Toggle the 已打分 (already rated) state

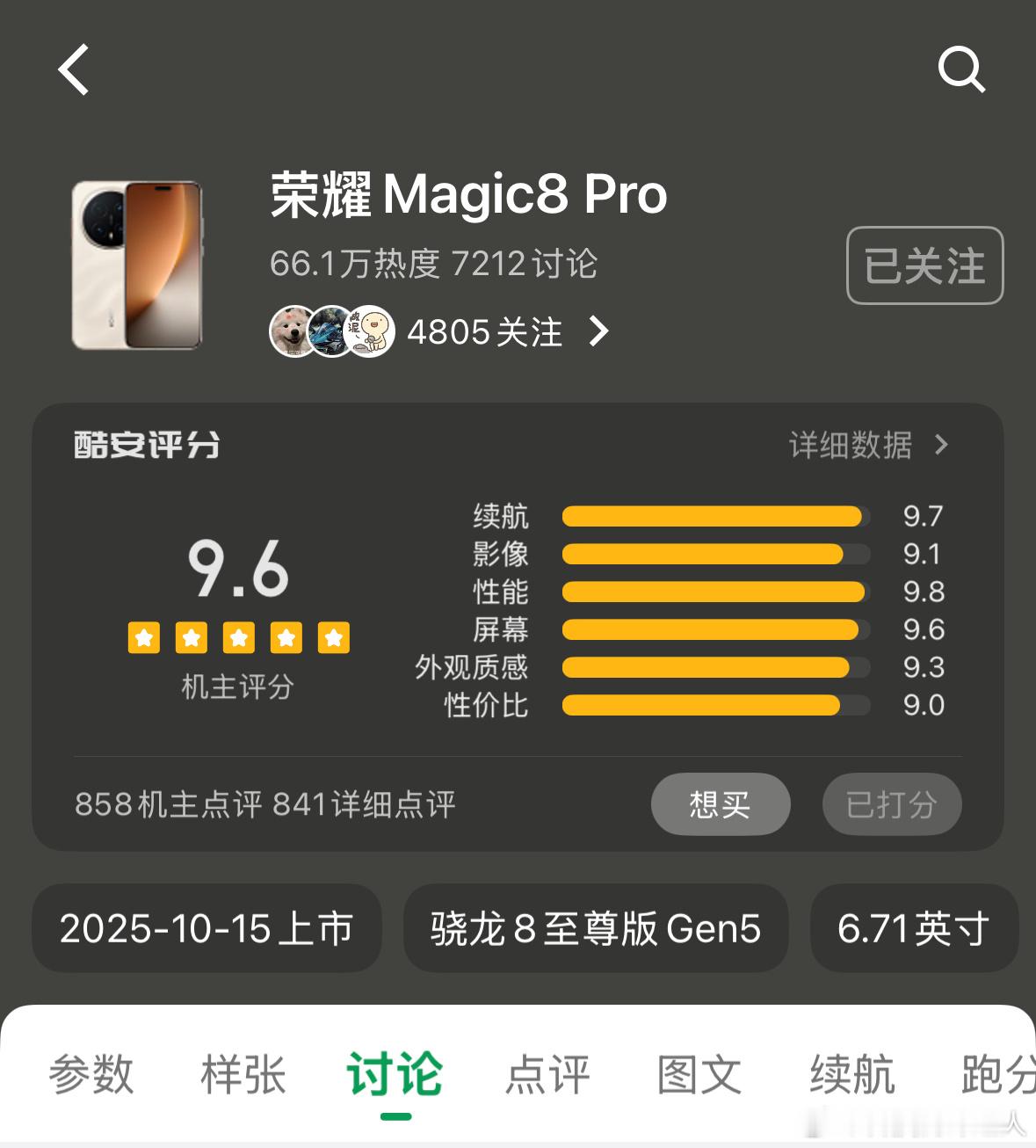click(891, 803)
